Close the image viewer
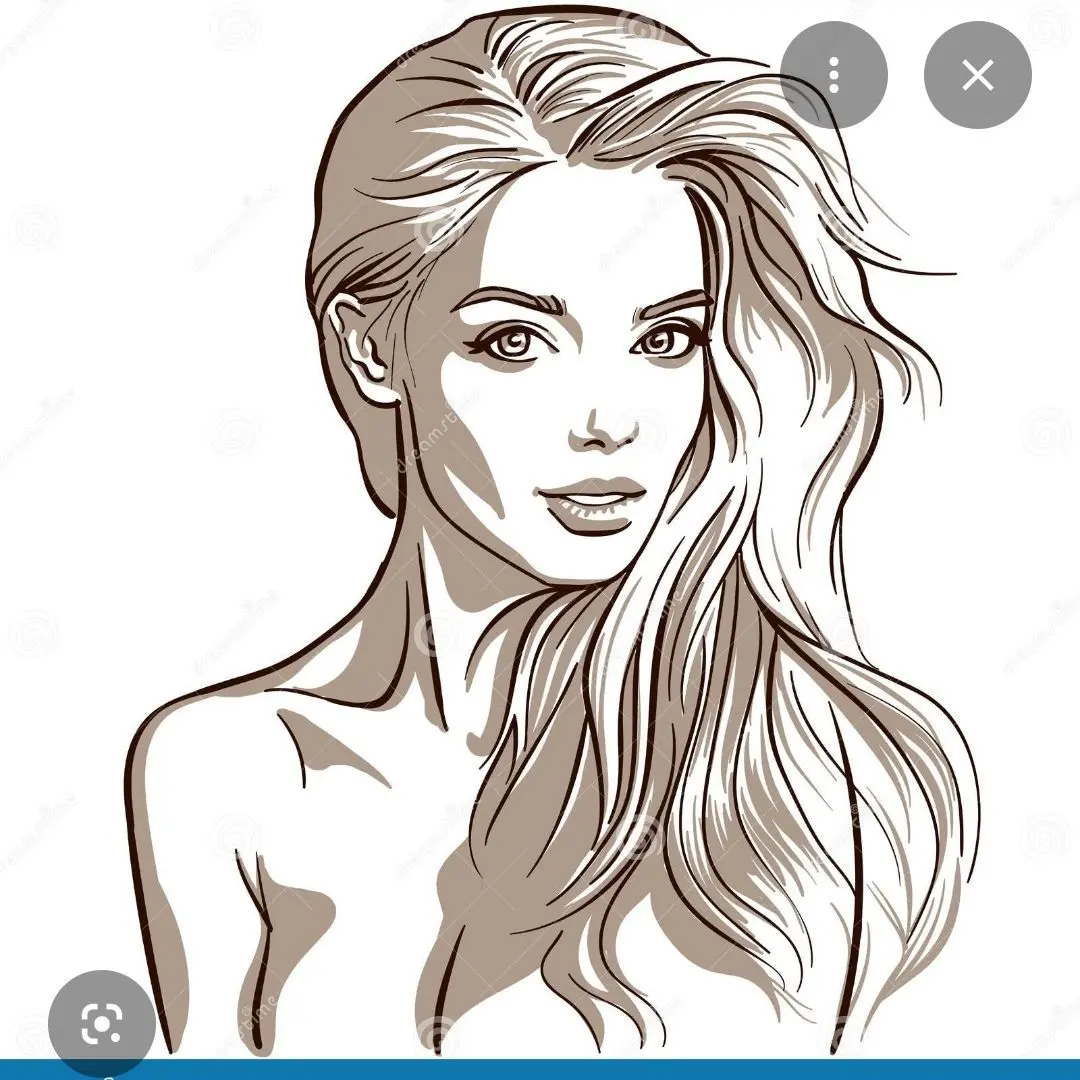 [977, 75]
